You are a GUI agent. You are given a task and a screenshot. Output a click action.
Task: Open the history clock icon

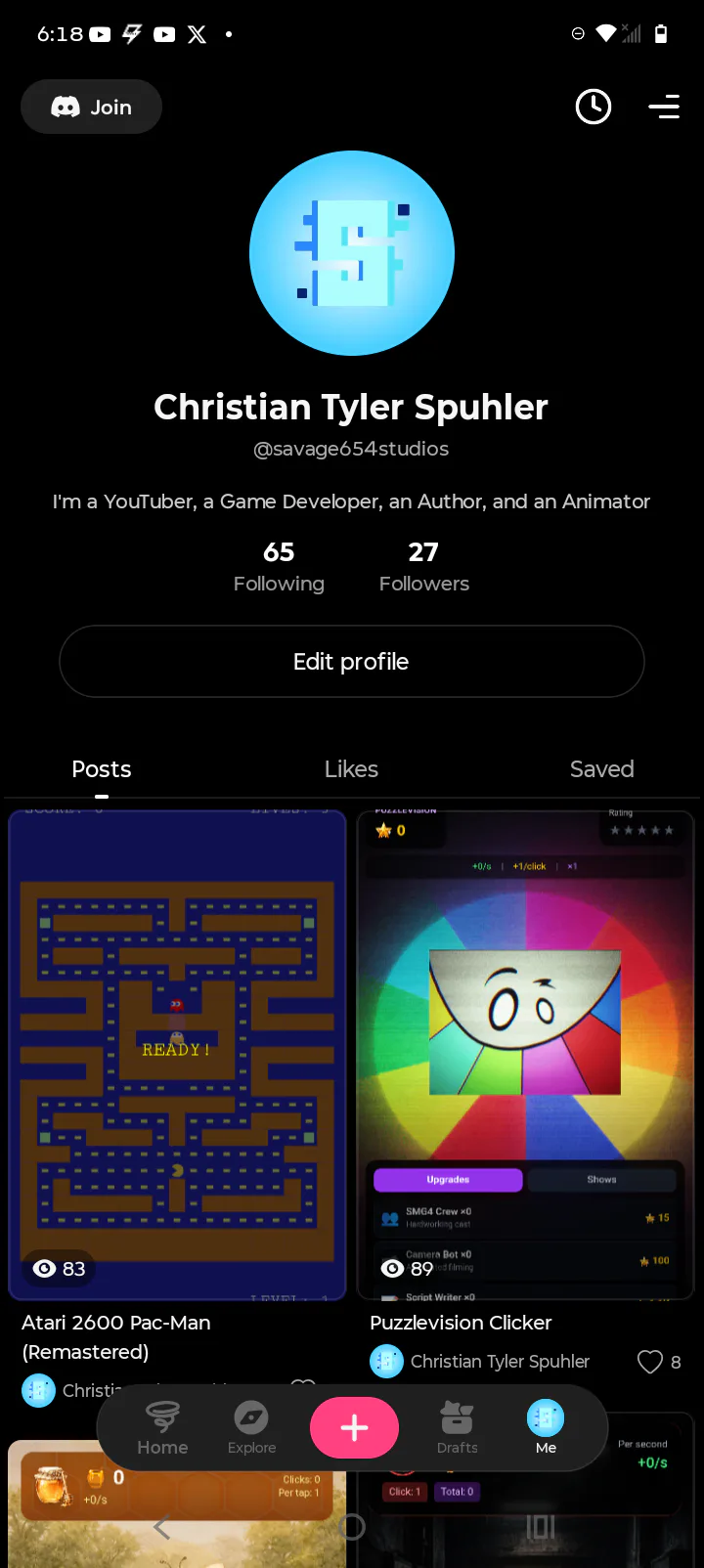pyautogui.click(x=594, y=107)
